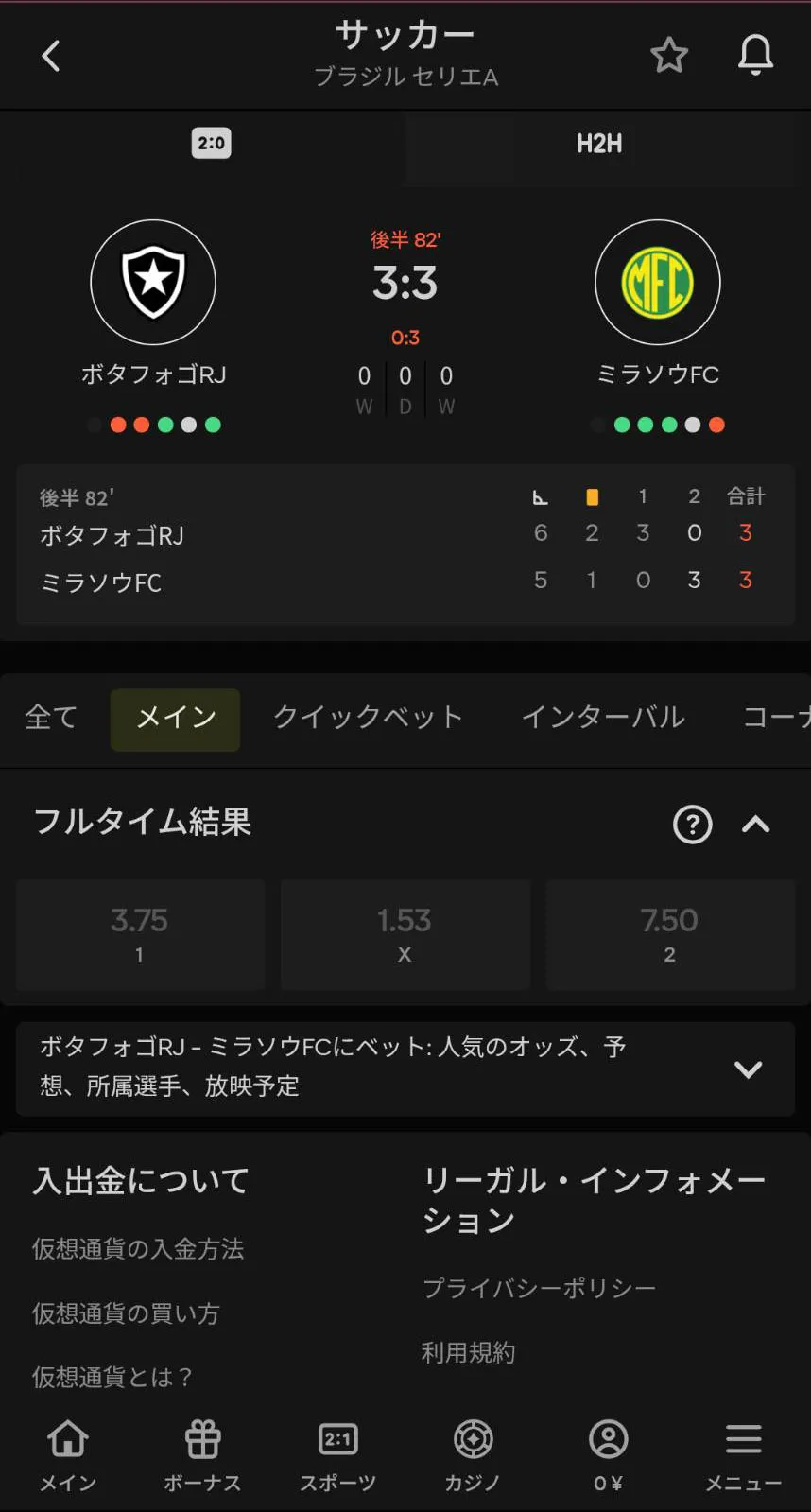This screenshot has height=1512, width=811.
Task: Collapse the フルタイム結果 section
Action: click(755, 825)
